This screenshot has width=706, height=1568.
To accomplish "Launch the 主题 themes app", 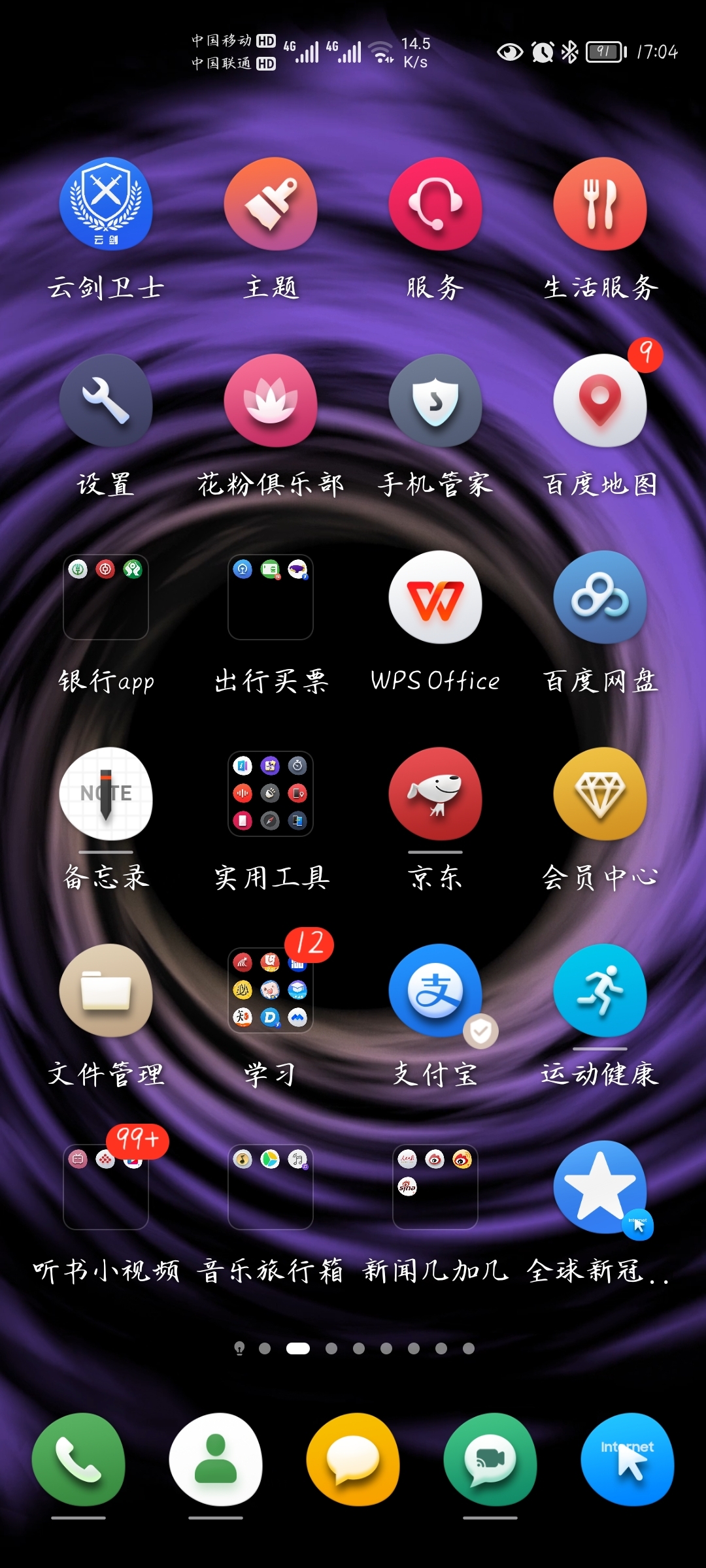I will (x=271, y=204).
